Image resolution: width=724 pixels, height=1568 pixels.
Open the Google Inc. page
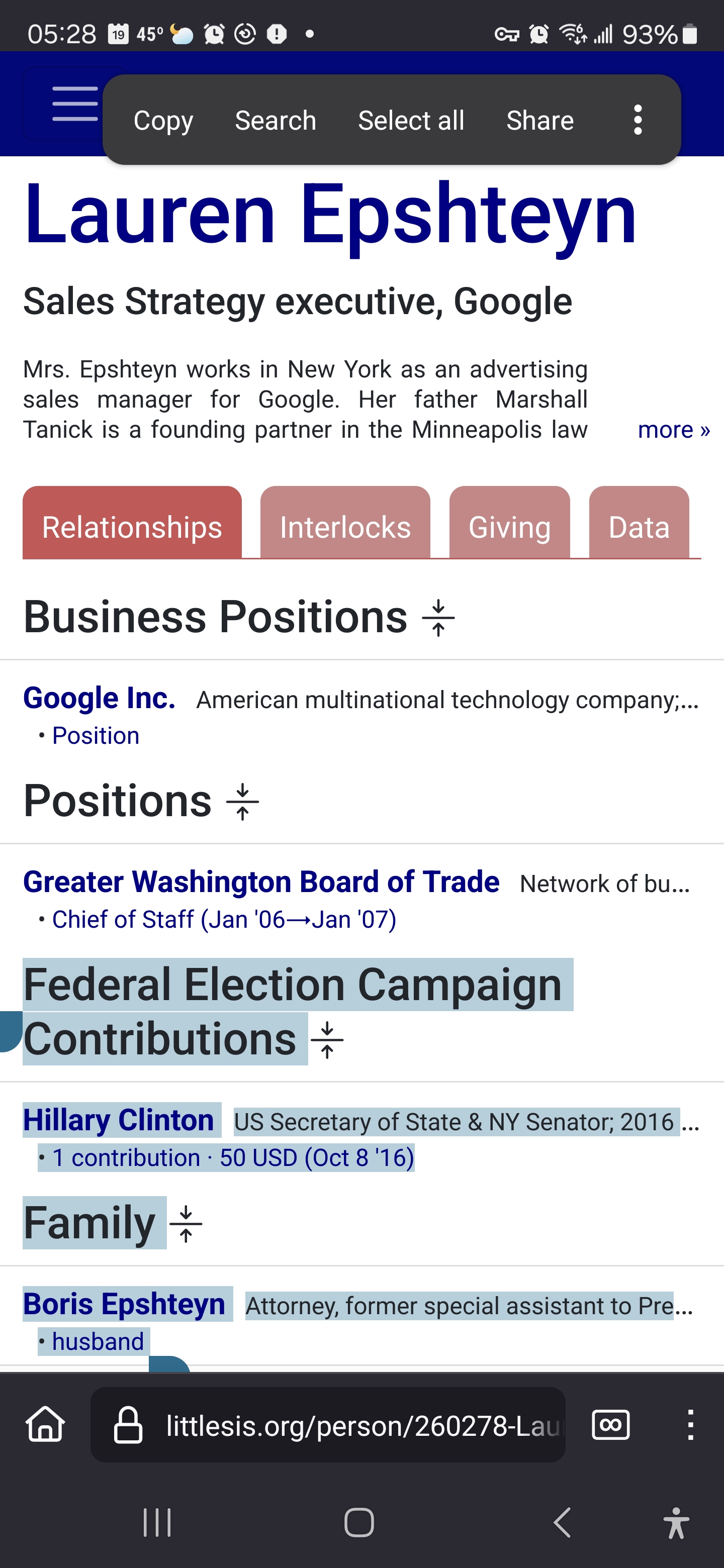(x=99, y=698)
